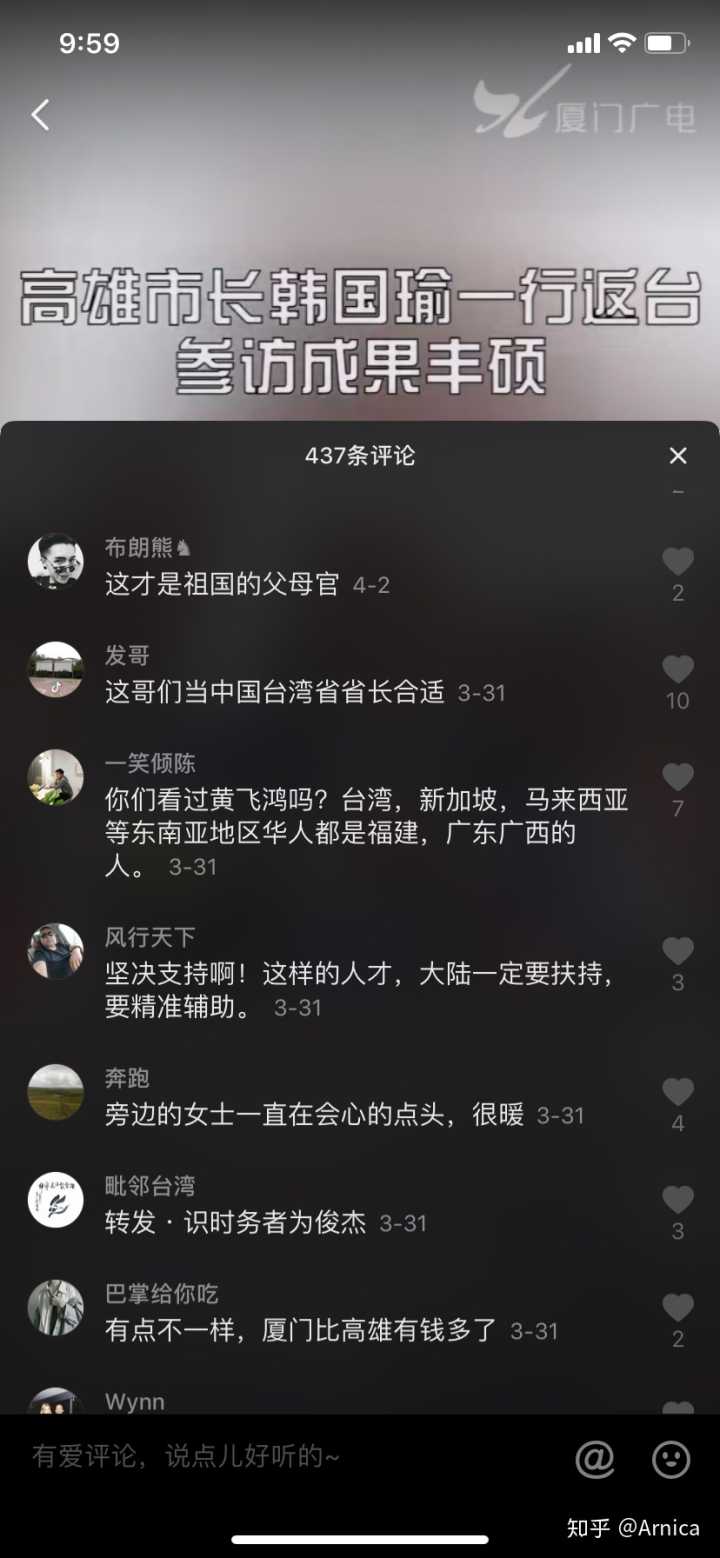Go back with the top-left arrow

[x=40, y=115]
